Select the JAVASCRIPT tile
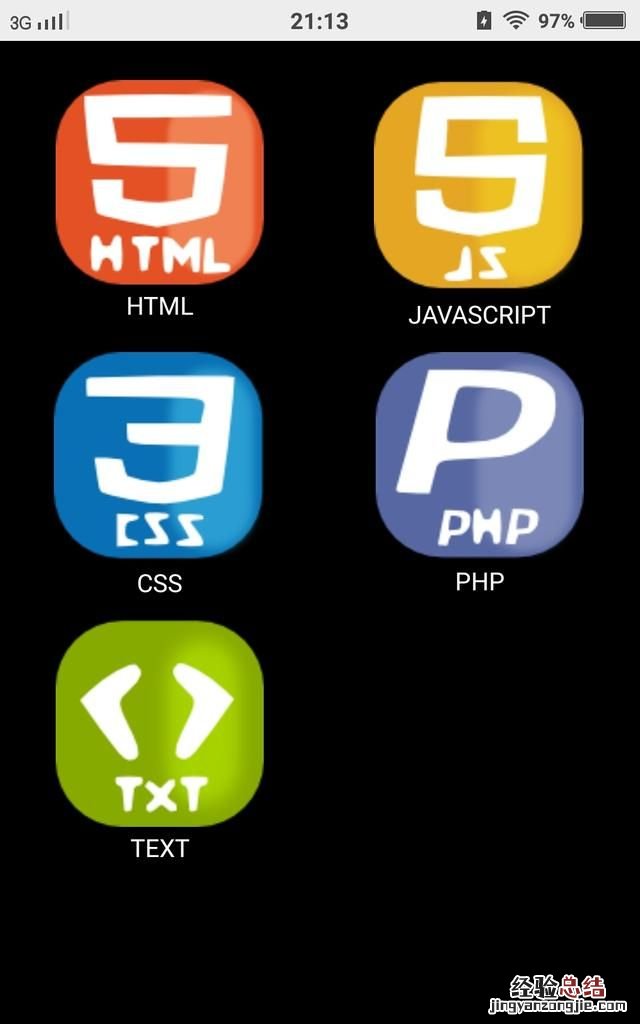 pyautogui.click(x=478, y=186)
